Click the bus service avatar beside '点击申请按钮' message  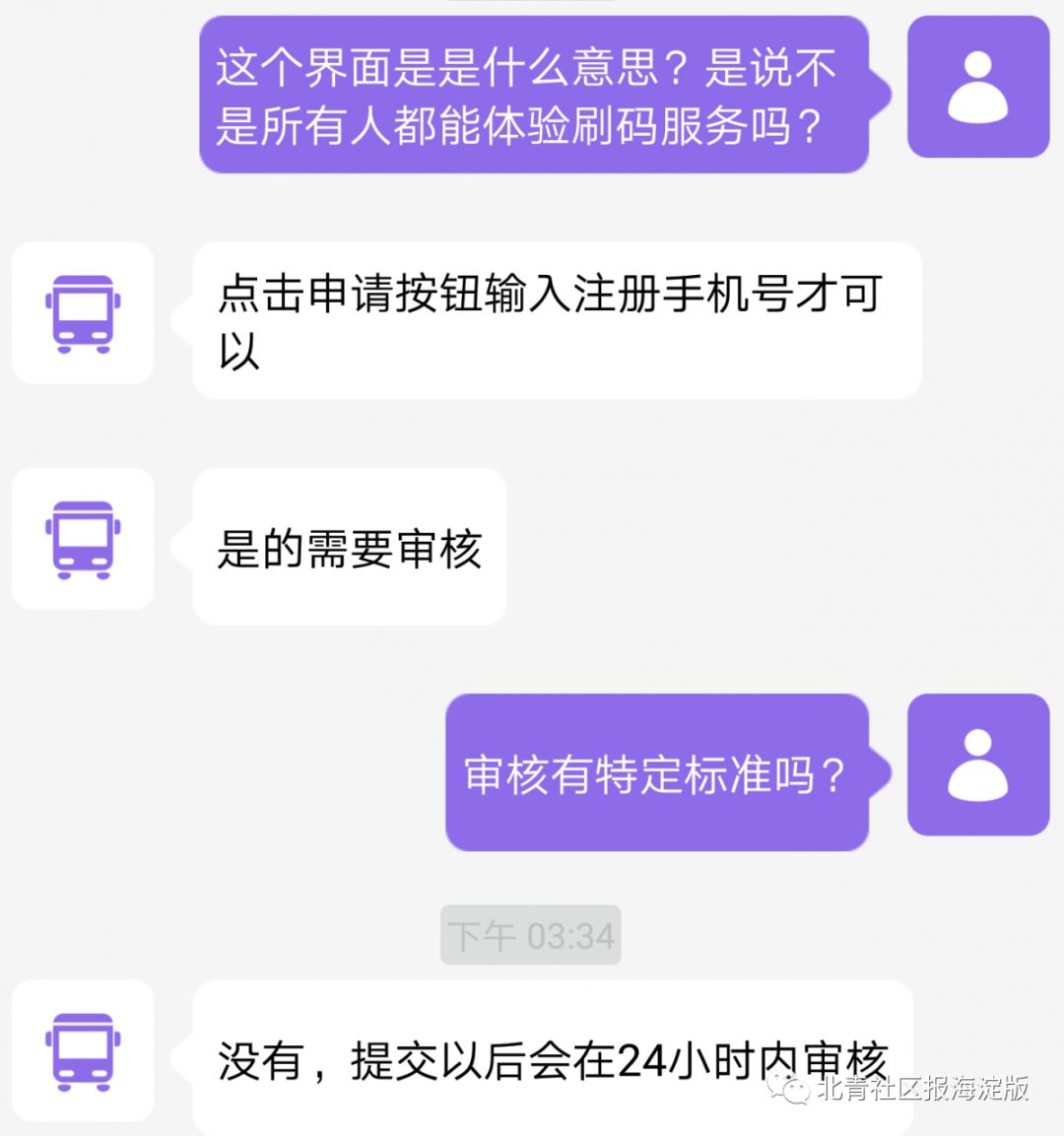click(x=83, y=311)
